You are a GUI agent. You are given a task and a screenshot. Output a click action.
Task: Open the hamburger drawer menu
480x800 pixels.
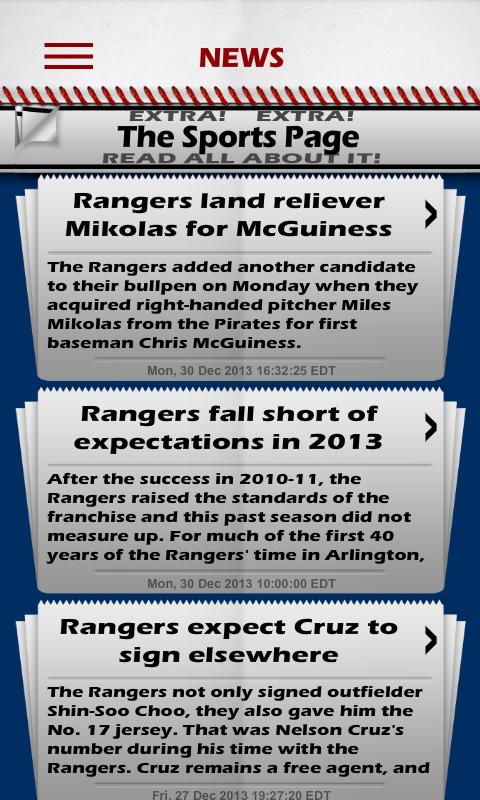(x=68, y=56)
